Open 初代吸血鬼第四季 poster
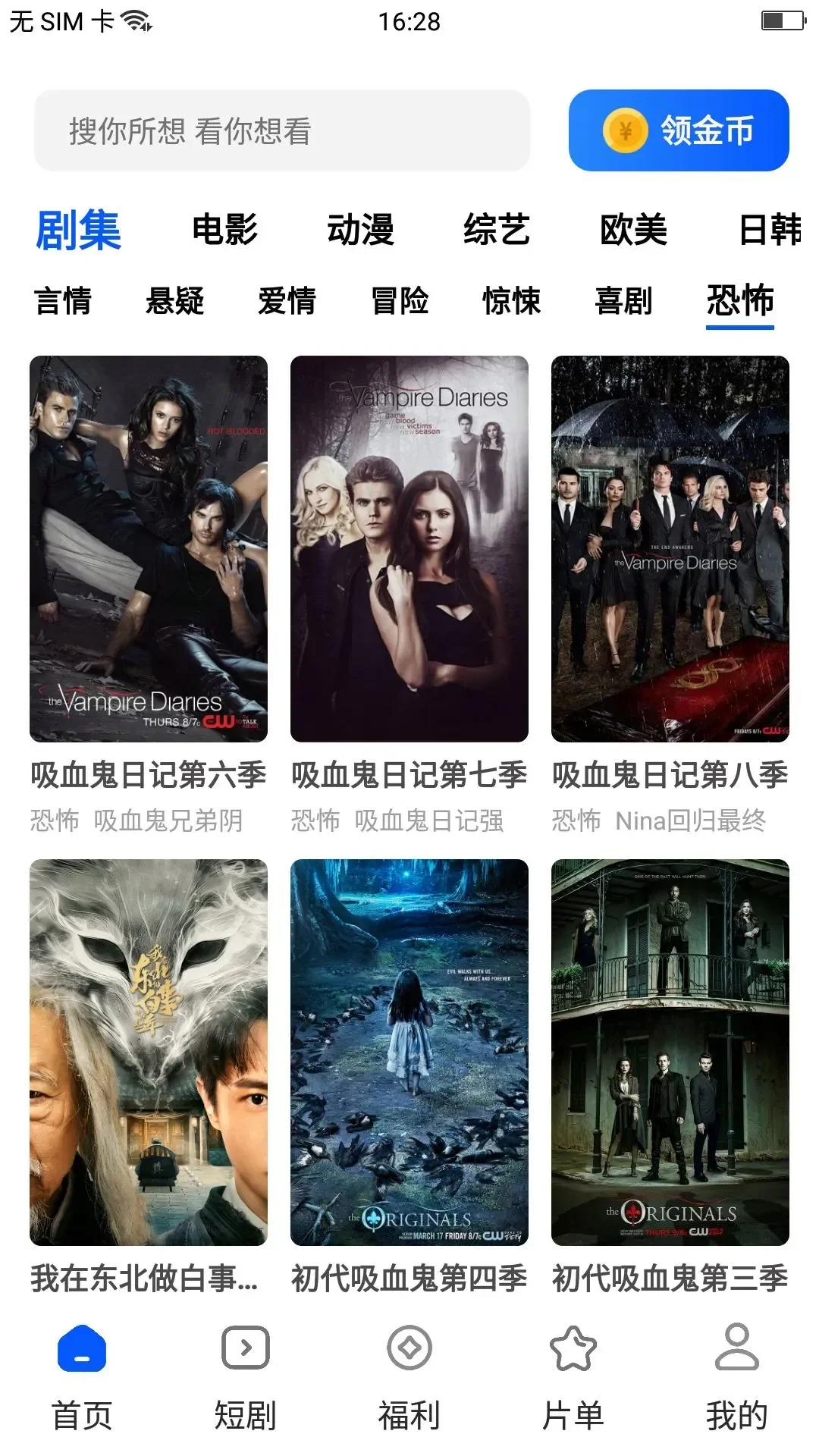The height and width of the screenshot is (1456, 819). tap(409, 1052)
